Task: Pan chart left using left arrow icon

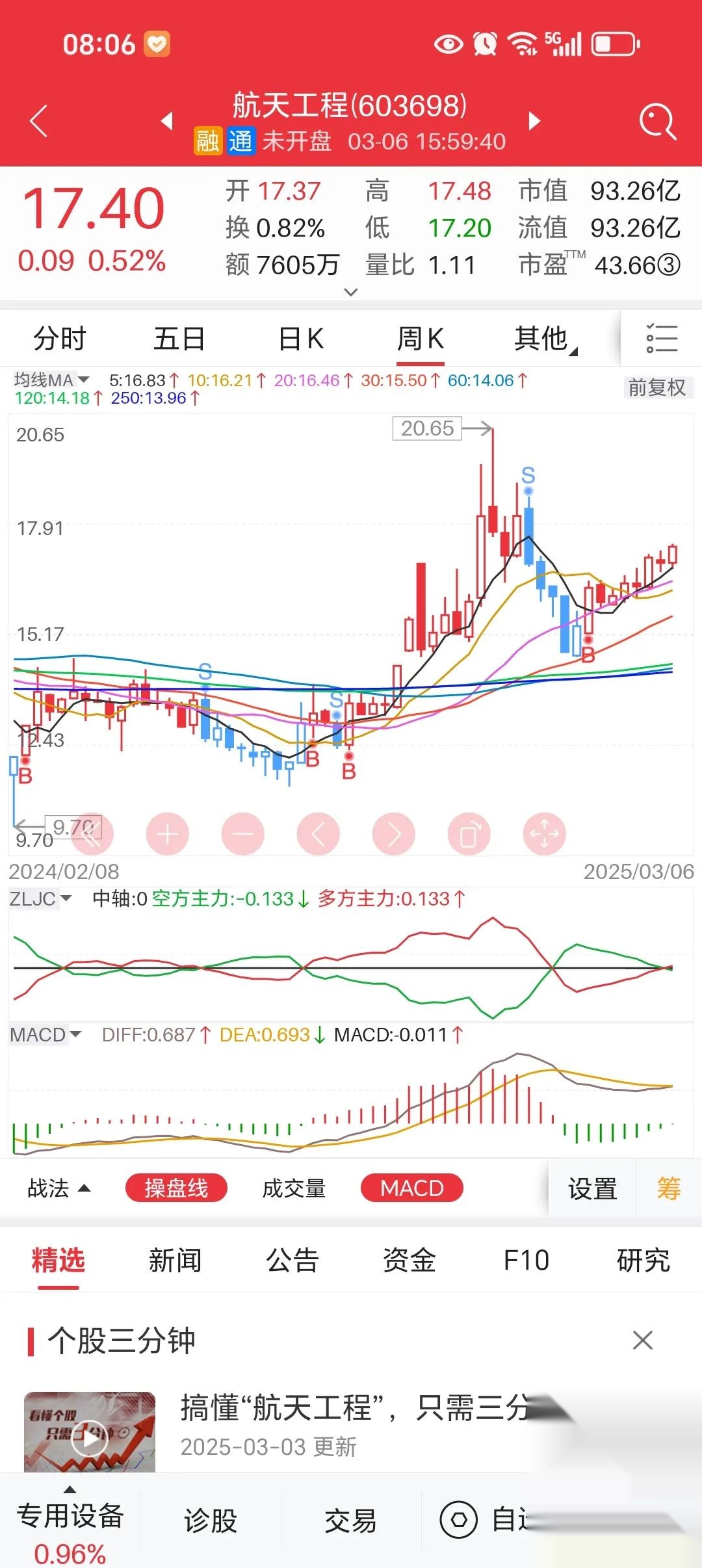Action: click(317, 833)
